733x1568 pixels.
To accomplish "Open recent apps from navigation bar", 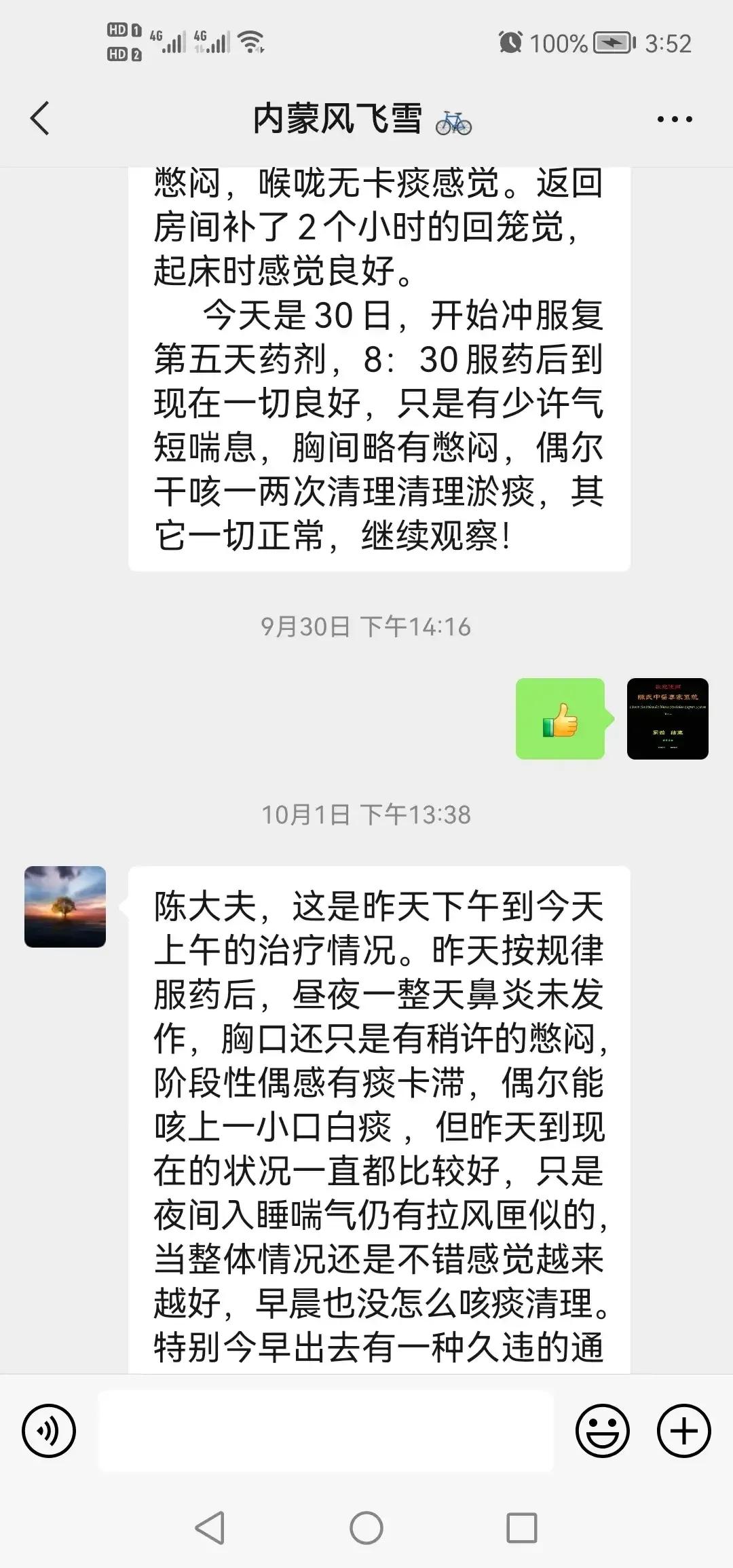I will pos(522,1529).
